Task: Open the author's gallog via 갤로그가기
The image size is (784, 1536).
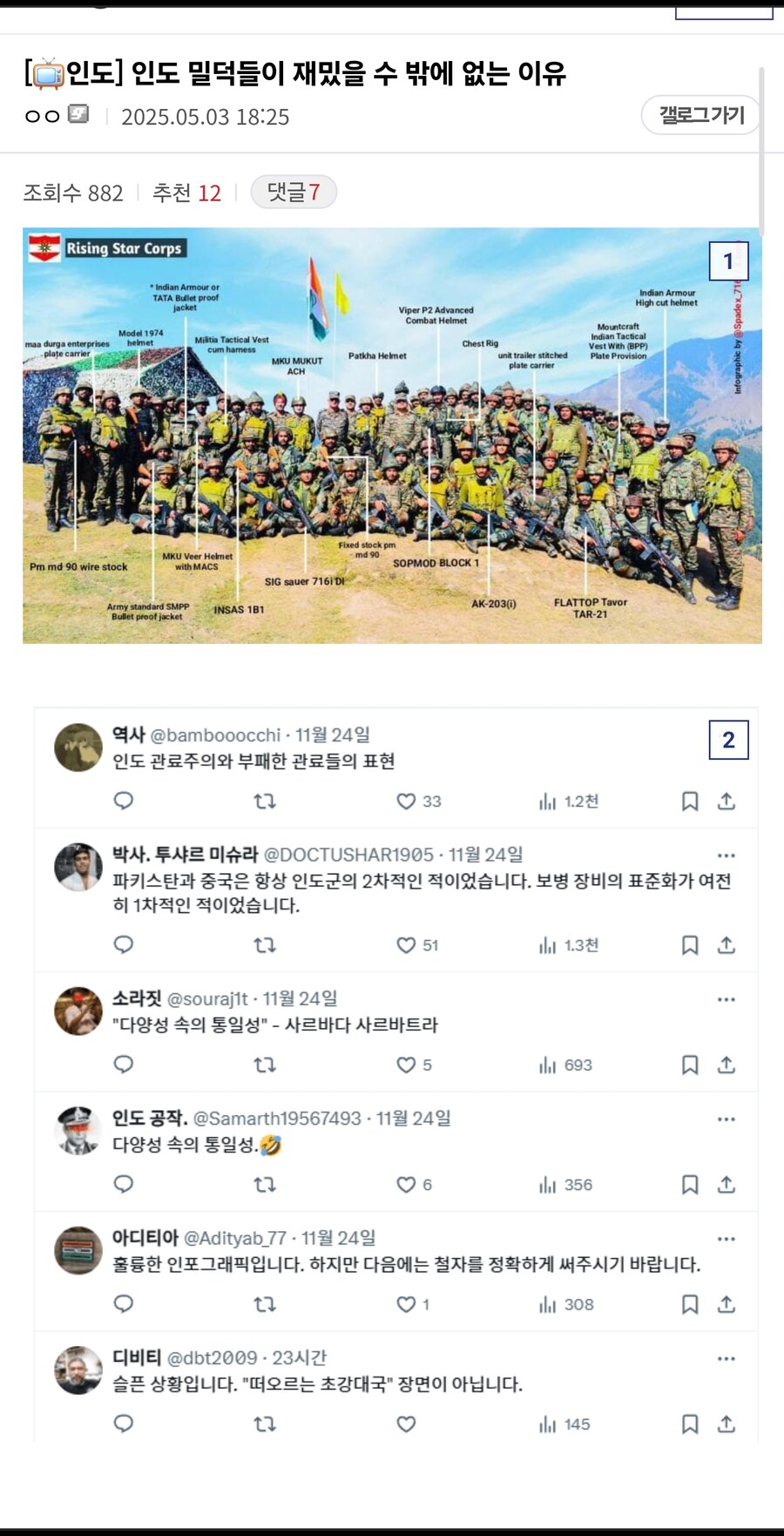Action: coord(700,115)
